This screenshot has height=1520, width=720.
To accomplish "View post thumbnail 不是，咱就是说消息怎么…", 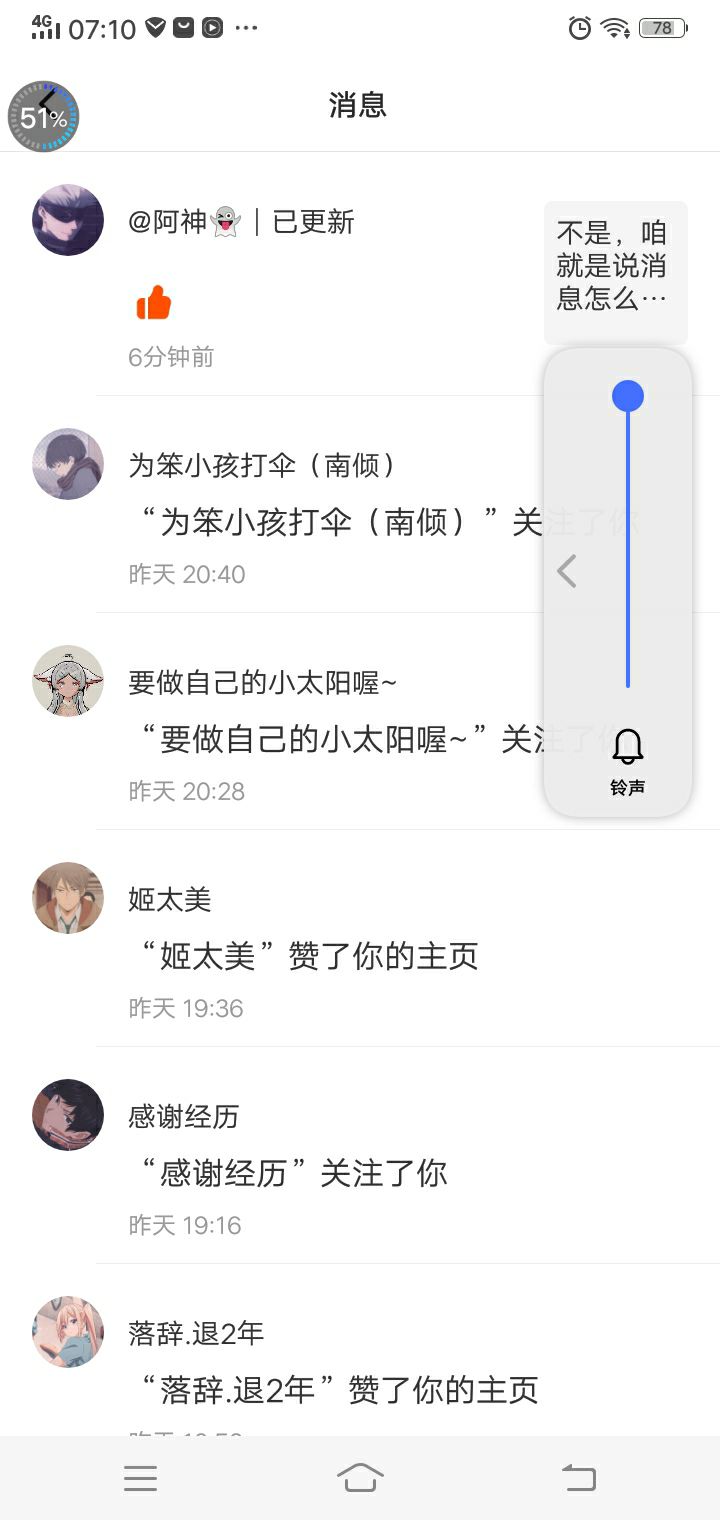I will 615,268.
